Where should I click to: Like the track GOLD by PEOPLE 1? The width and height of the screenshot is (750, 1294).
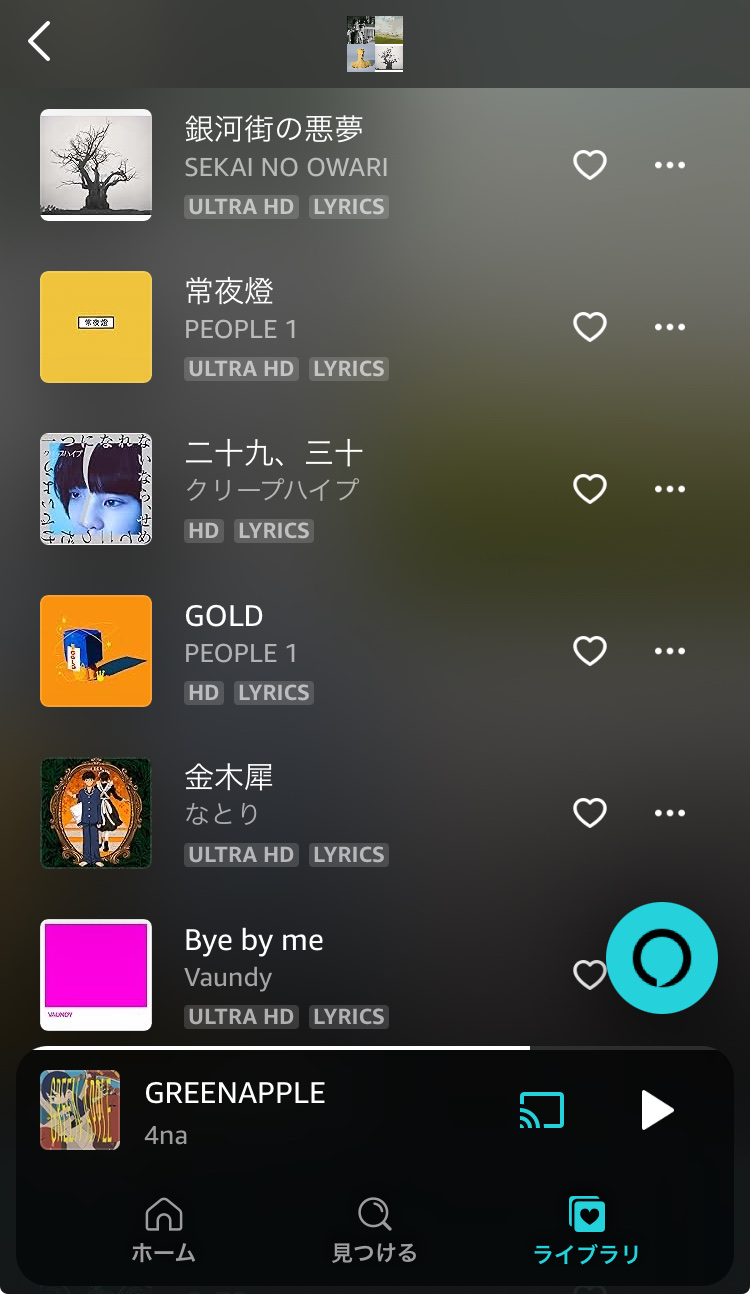[589, 651]
